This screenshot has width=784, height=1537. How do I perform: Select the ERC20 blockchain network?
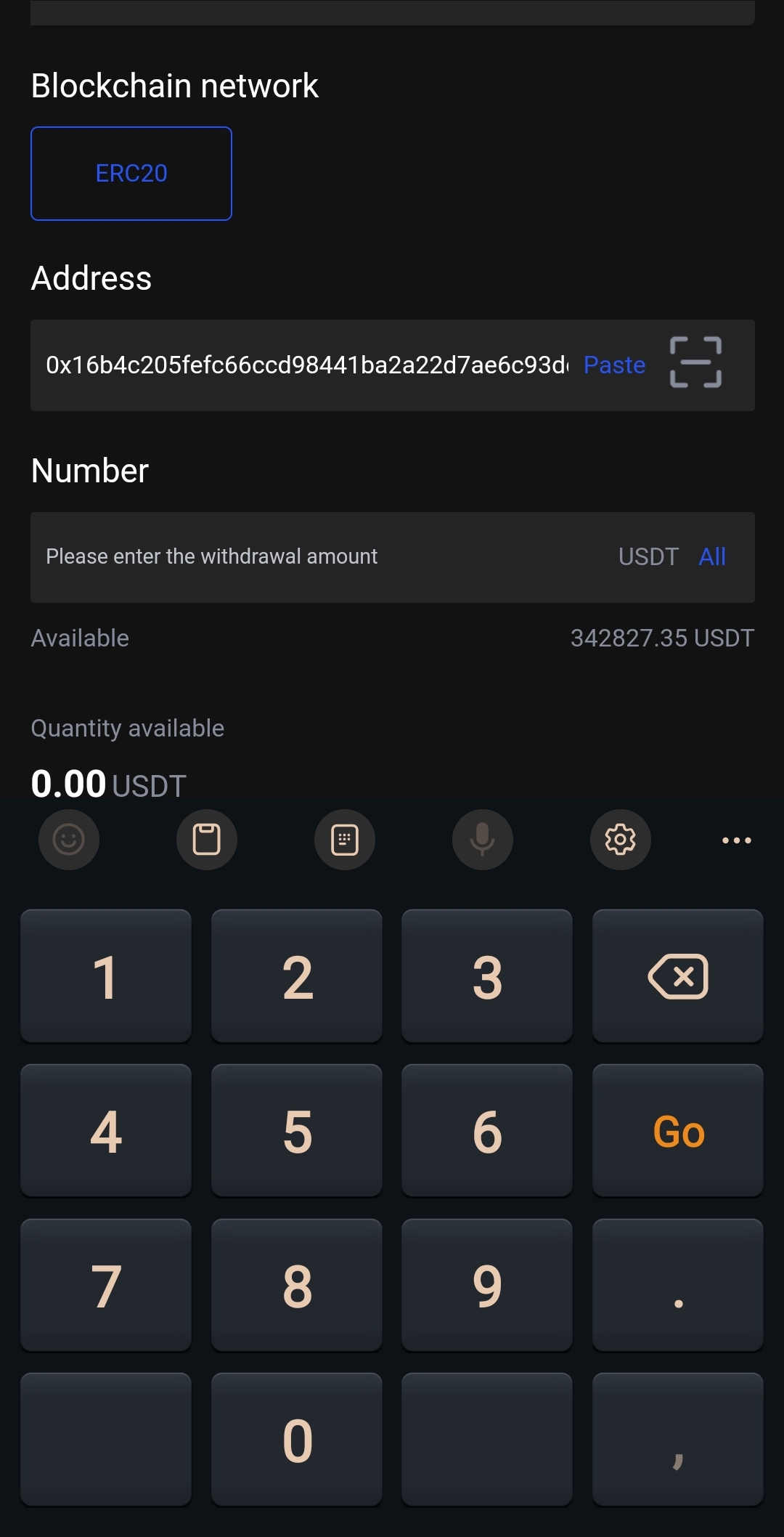131,174
